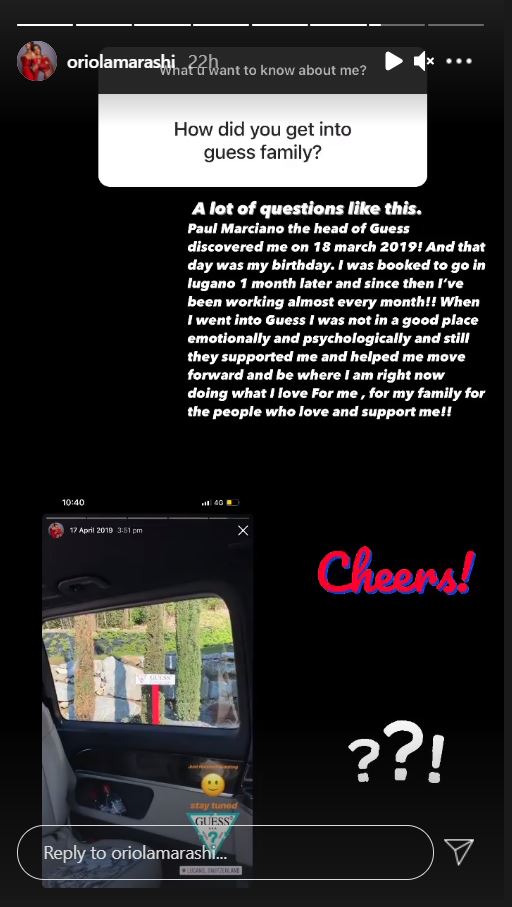Share story via paper plane icon

click(x=459, y=851)
